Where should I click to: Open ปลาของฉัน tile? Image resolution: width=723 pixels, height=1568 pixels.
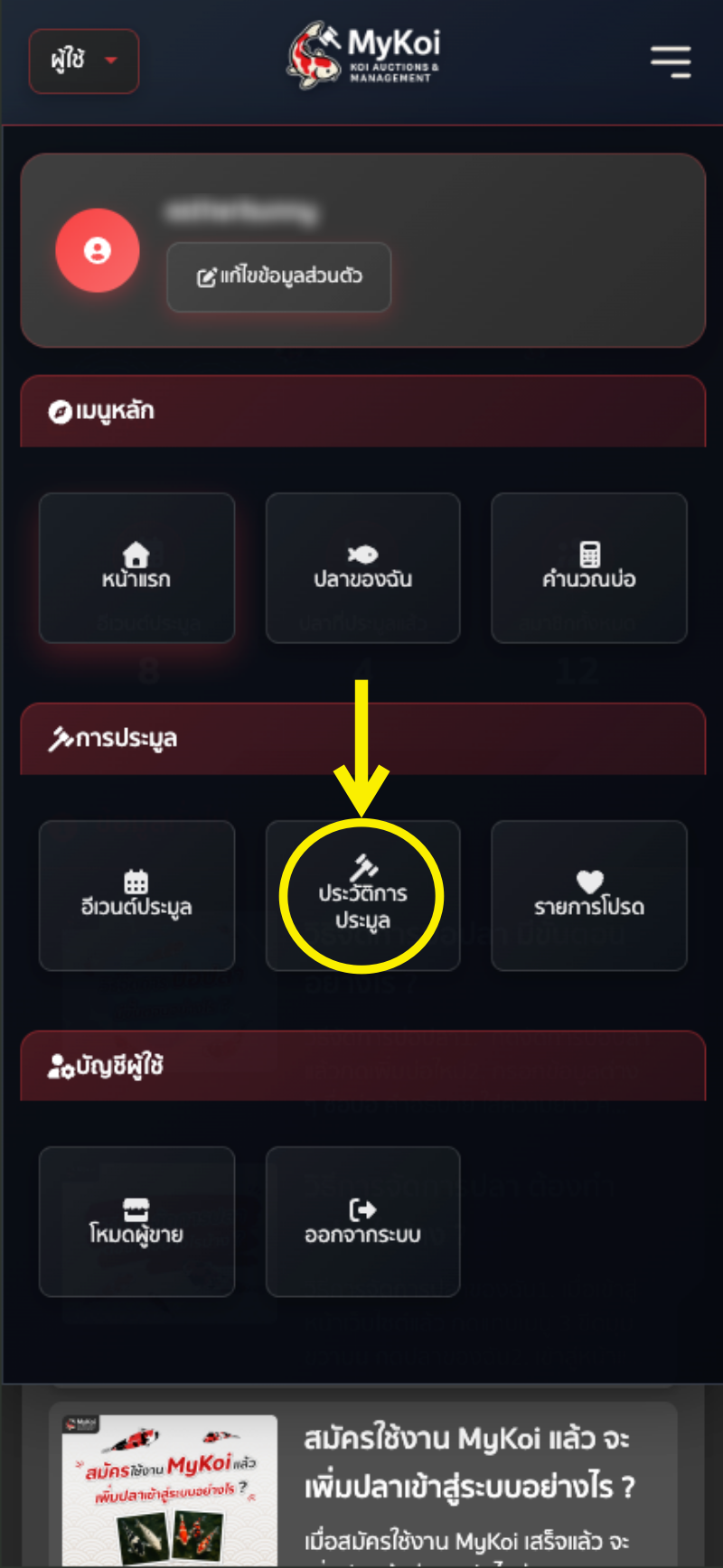362,568
